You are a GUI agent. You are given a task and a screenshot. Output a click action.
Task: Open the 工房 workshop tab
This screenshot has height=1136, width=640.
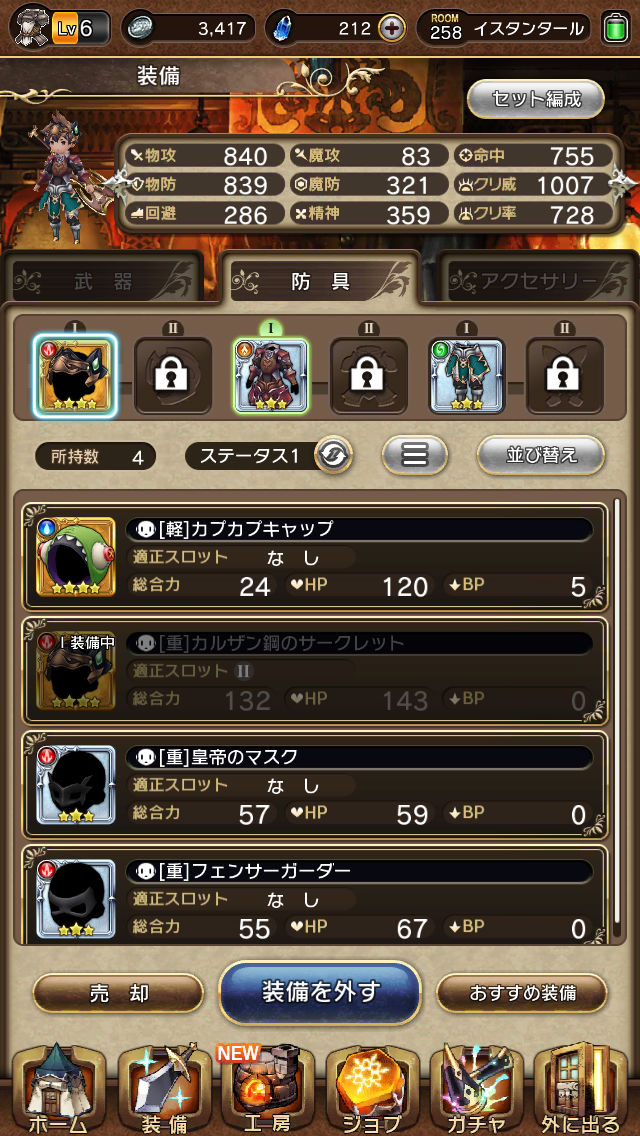click(x=267, y=1088)
